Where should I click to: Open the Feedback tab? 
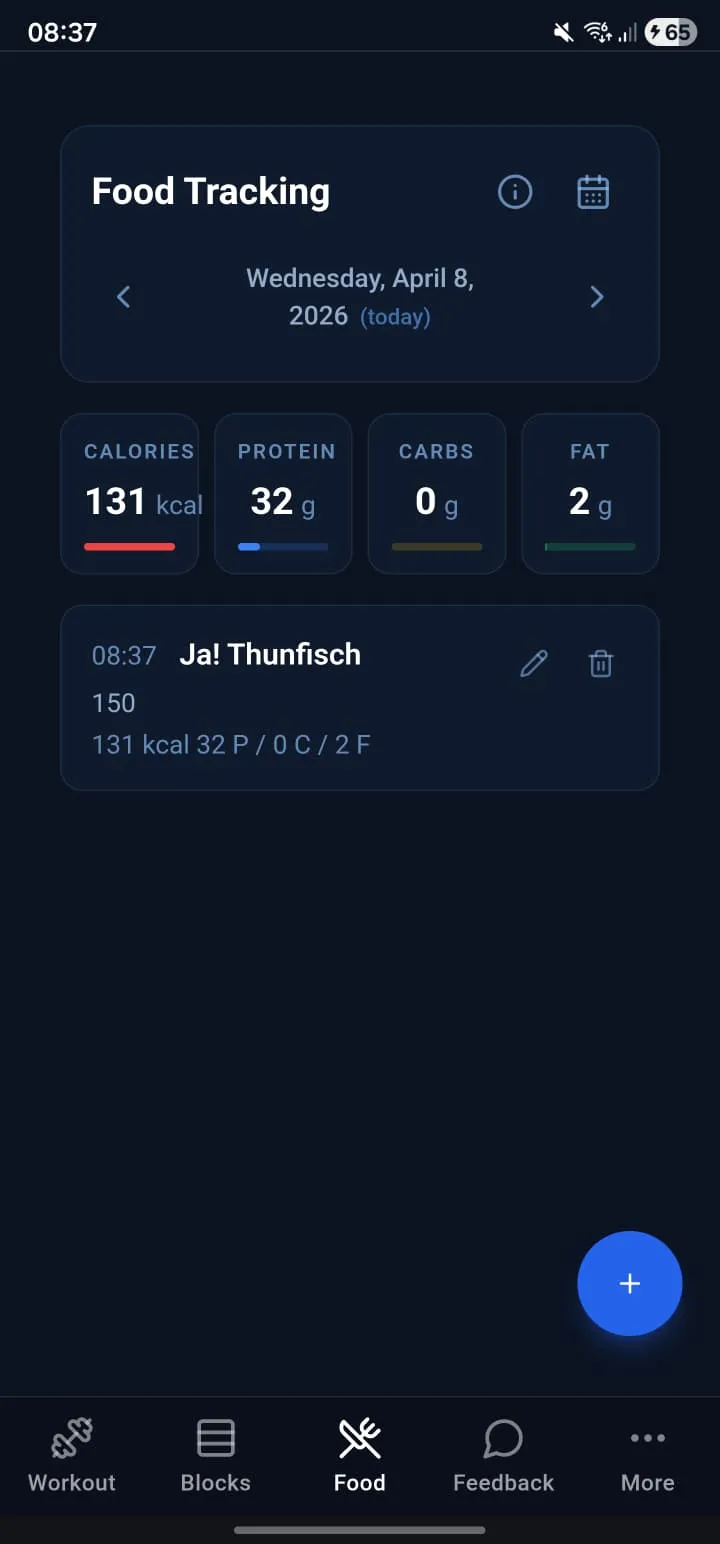click(x=503, y=1455)
